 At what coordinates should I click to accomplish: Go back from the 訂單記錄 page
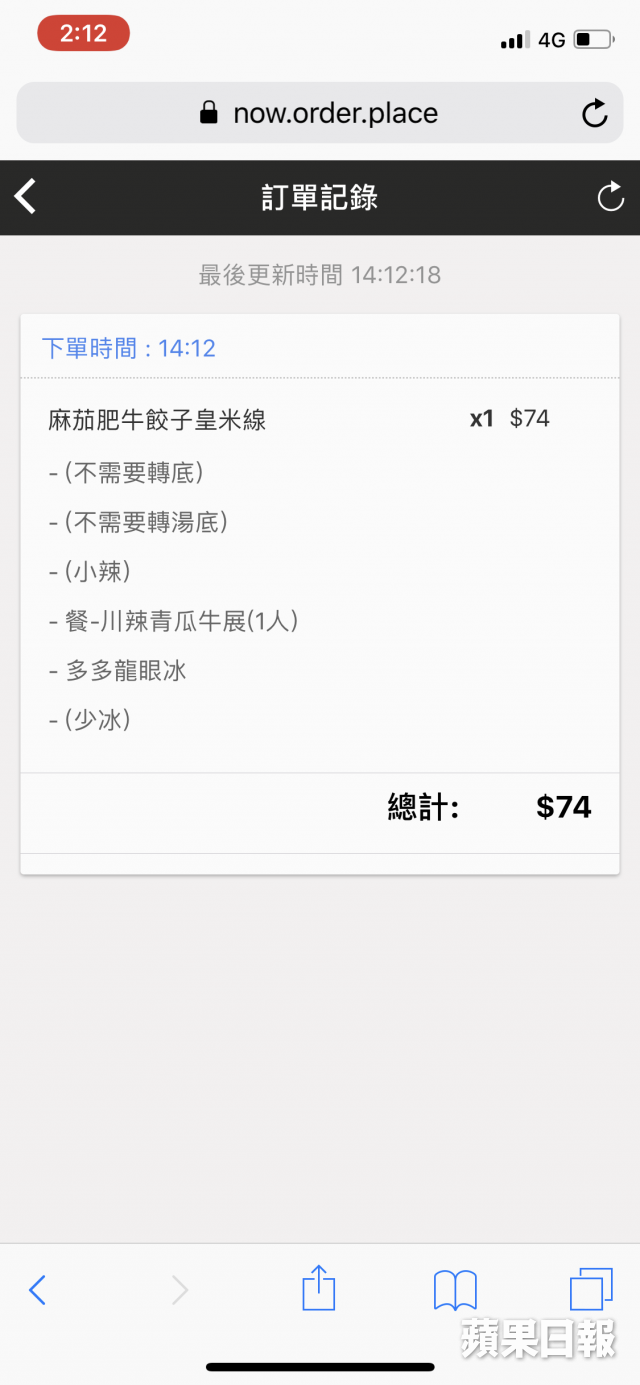click(x=26, y=197)
